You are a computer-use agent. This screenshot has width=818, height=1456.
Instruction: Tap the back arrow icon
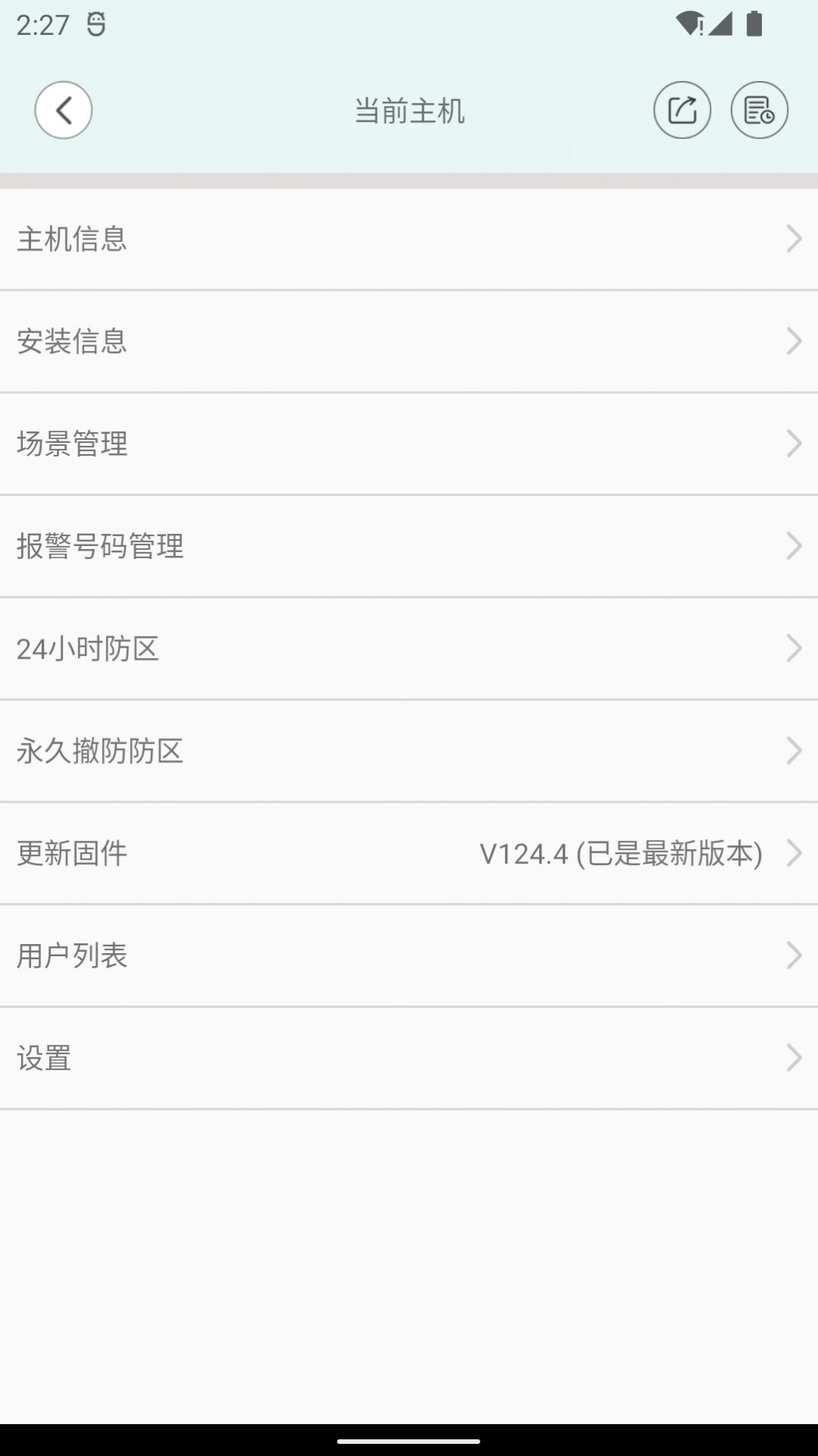coord(64,110)
